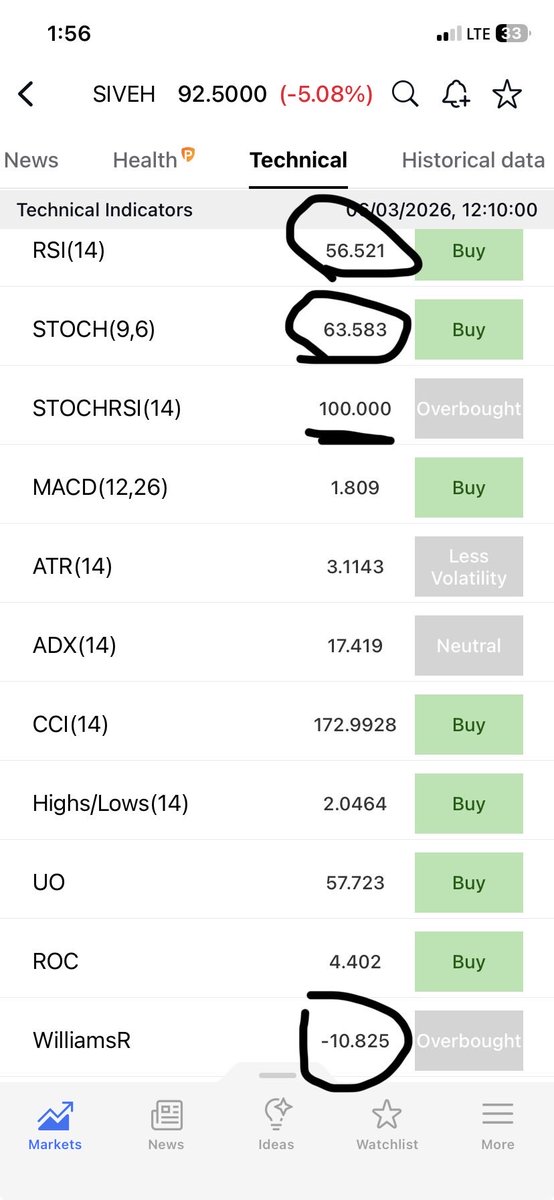Open the Watchlist bottom tab
This screenshot has height=1200, width=554.
(387, 1125)
